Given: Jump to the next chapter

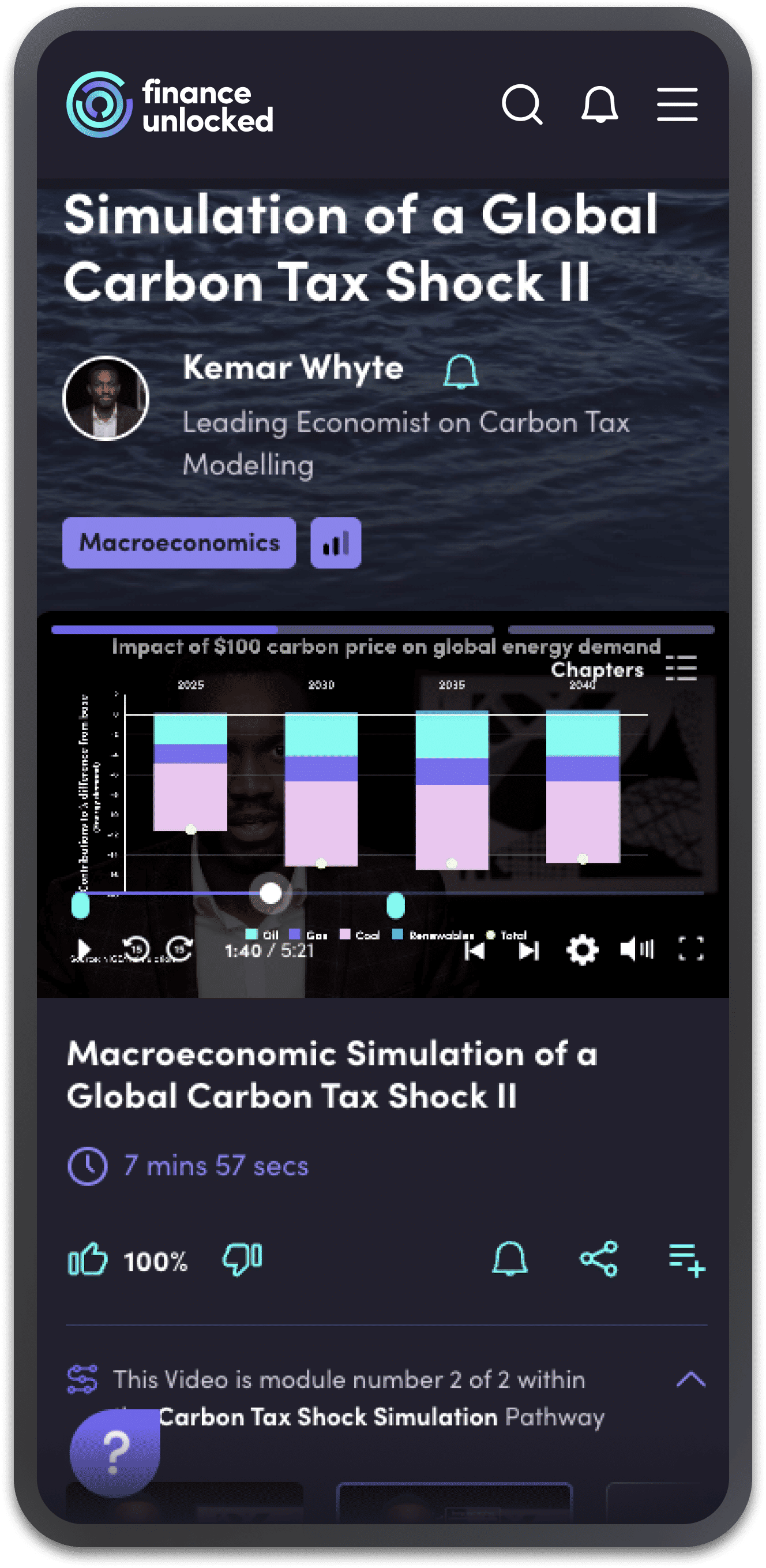Looking at the screenshot, I should [529, 949].
